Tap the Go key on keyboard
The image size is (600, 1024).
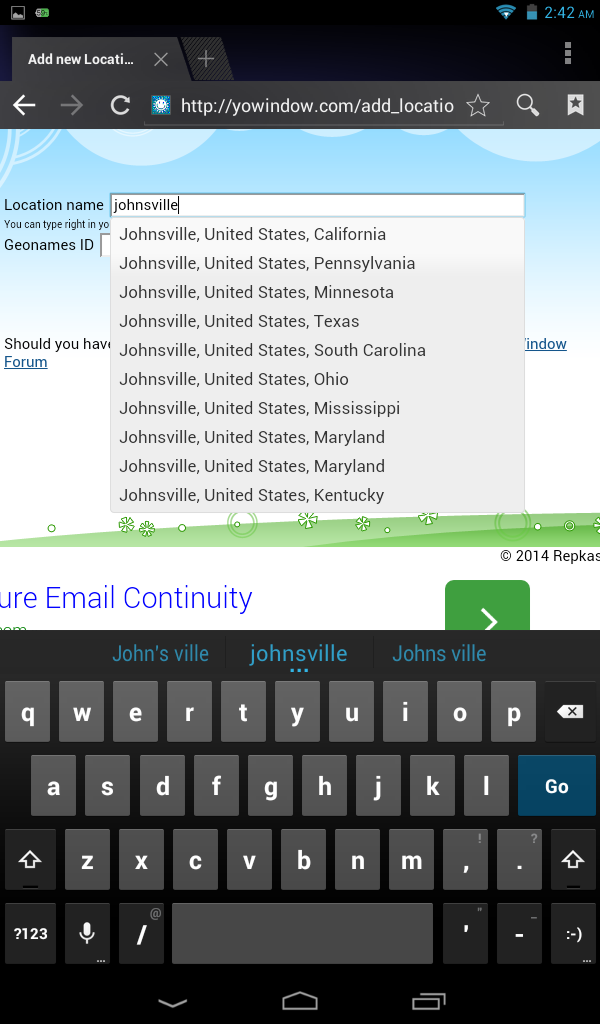pyautogui.click(x=556, y=786)
